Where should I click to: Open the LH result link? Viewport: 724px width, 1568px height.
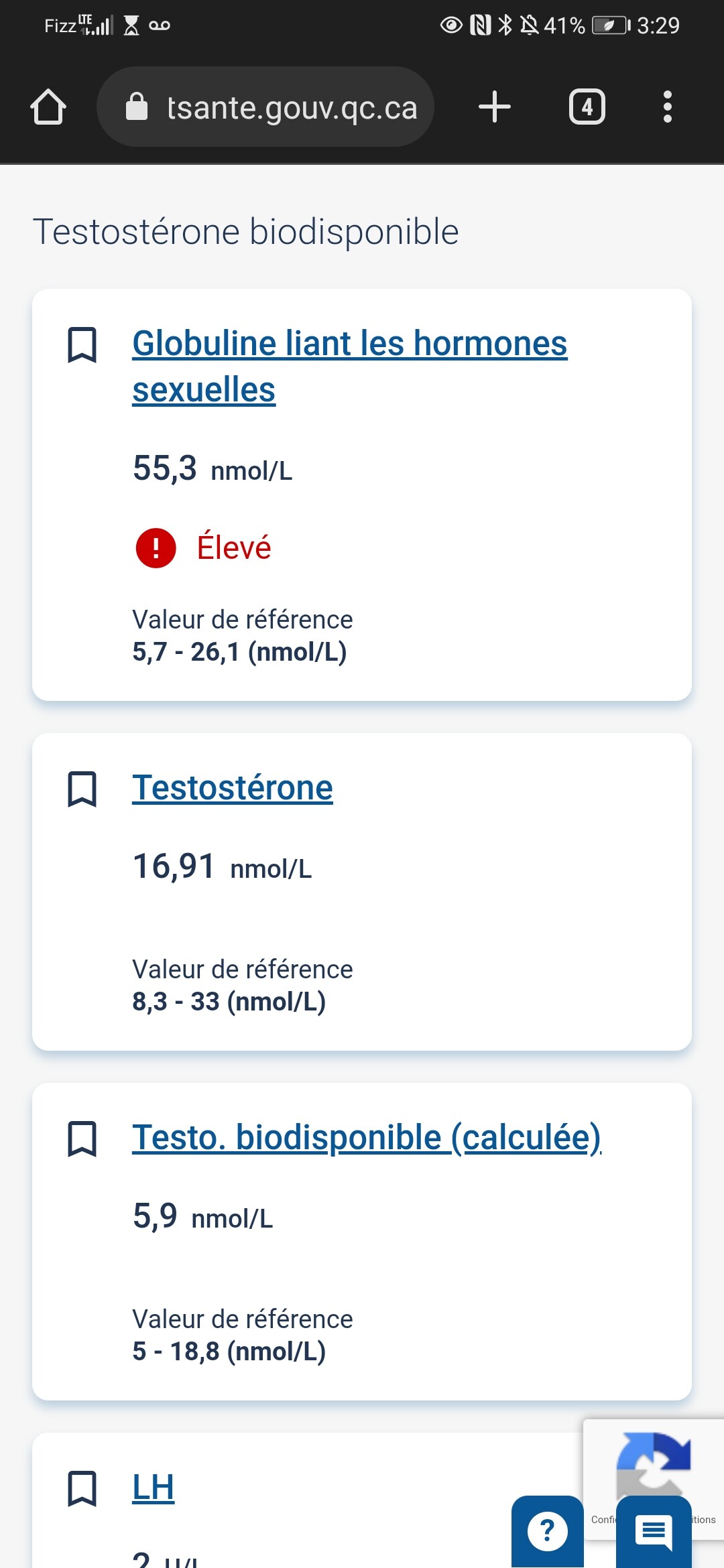154,1488
